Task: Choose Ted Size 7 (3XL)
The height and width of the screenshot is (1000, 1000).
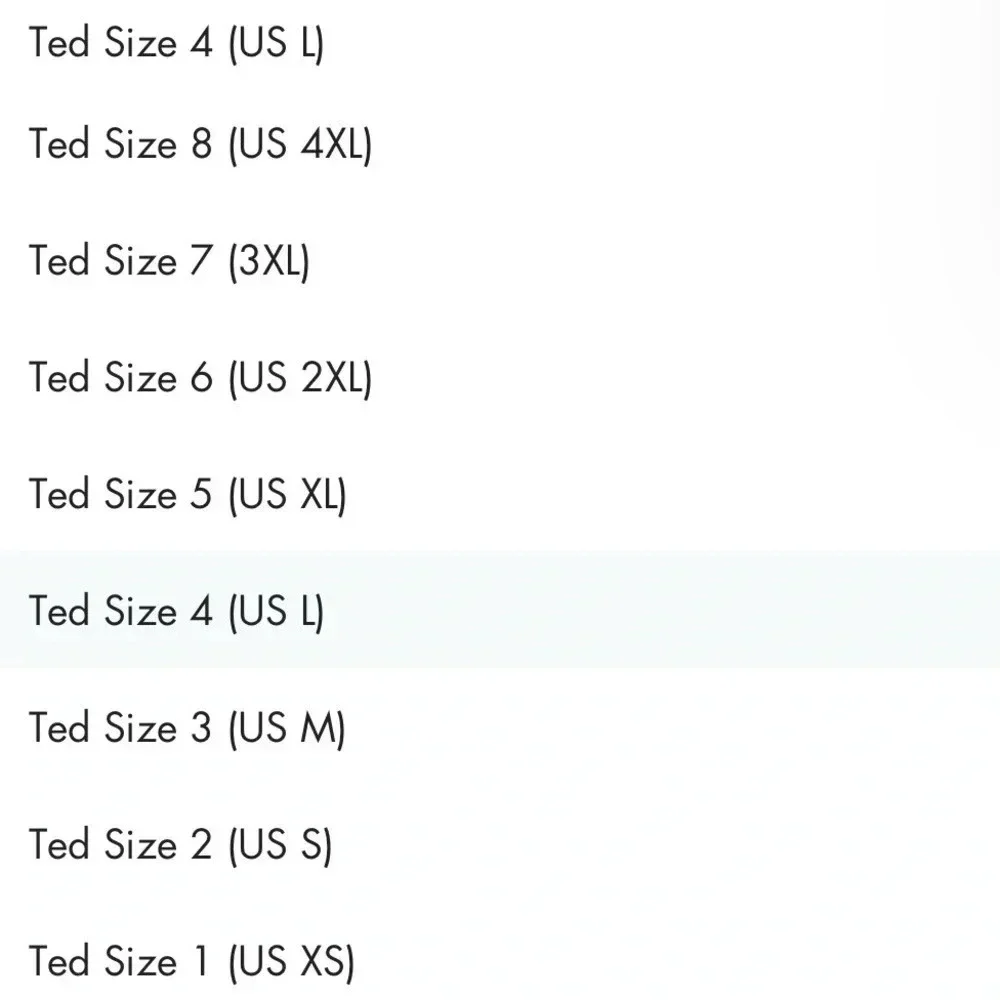Action: pos(170,261)
